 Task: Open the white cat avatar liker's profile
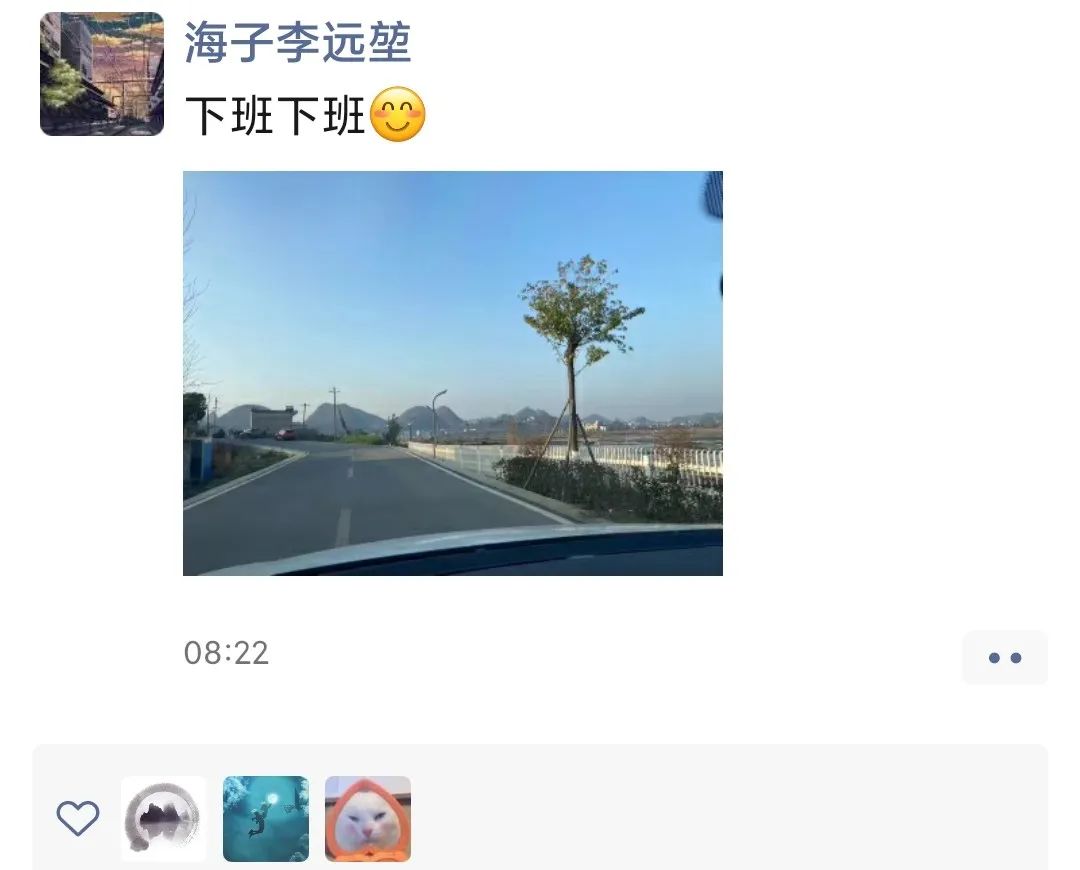pyautogui.click(x=368, y=819)
